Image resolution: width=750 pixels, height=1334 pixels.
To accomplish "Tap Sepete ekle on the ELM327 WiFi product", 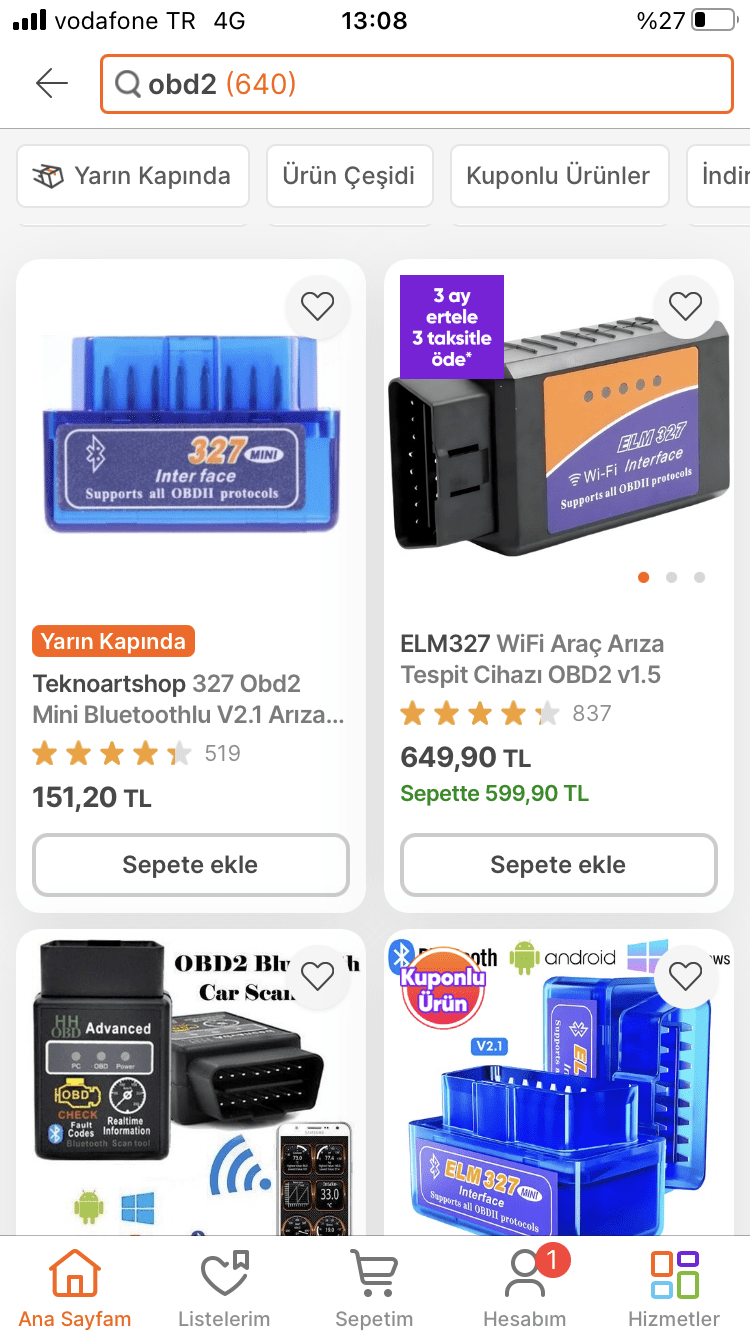I will [558, 864].
